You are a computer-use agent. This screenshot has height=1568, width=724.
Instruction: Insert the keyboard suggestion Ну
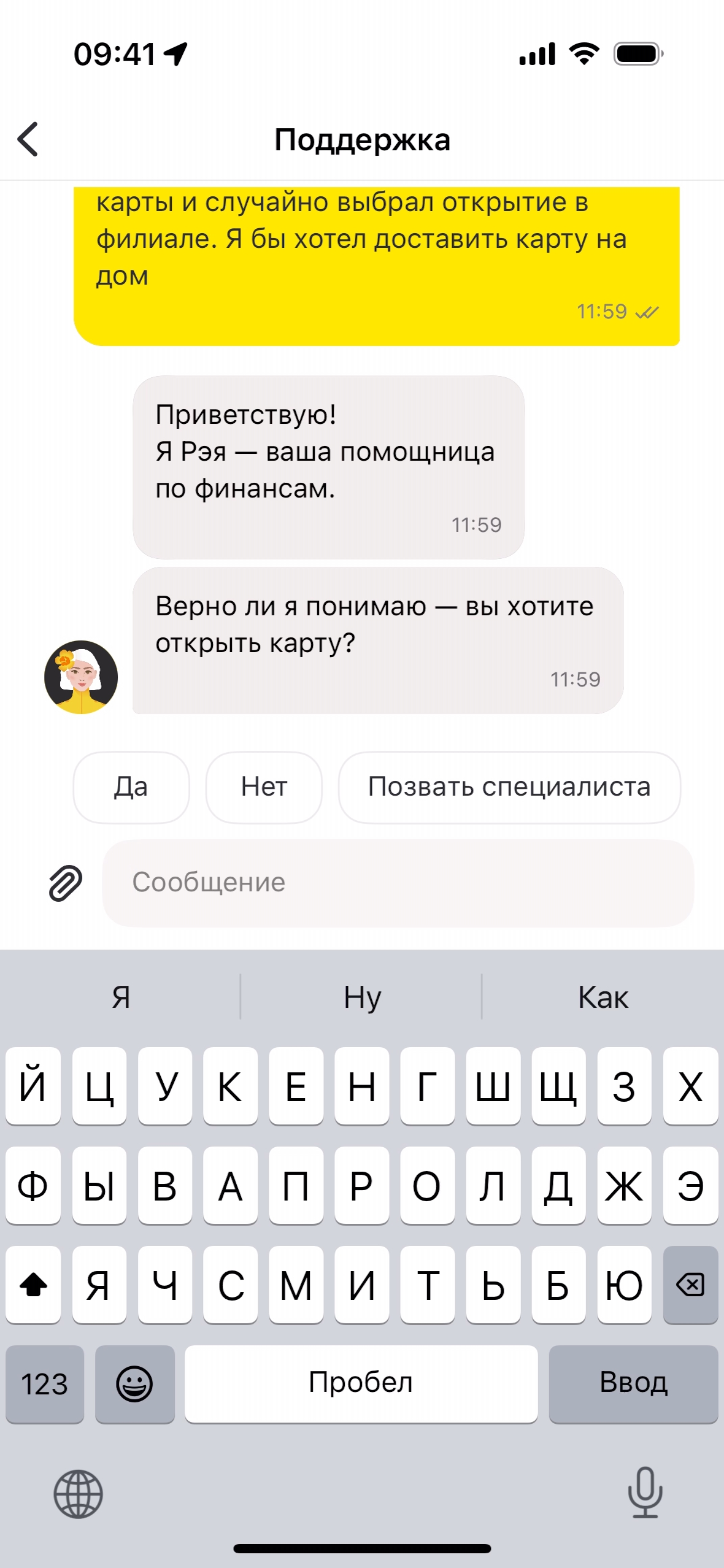point(362,997)
